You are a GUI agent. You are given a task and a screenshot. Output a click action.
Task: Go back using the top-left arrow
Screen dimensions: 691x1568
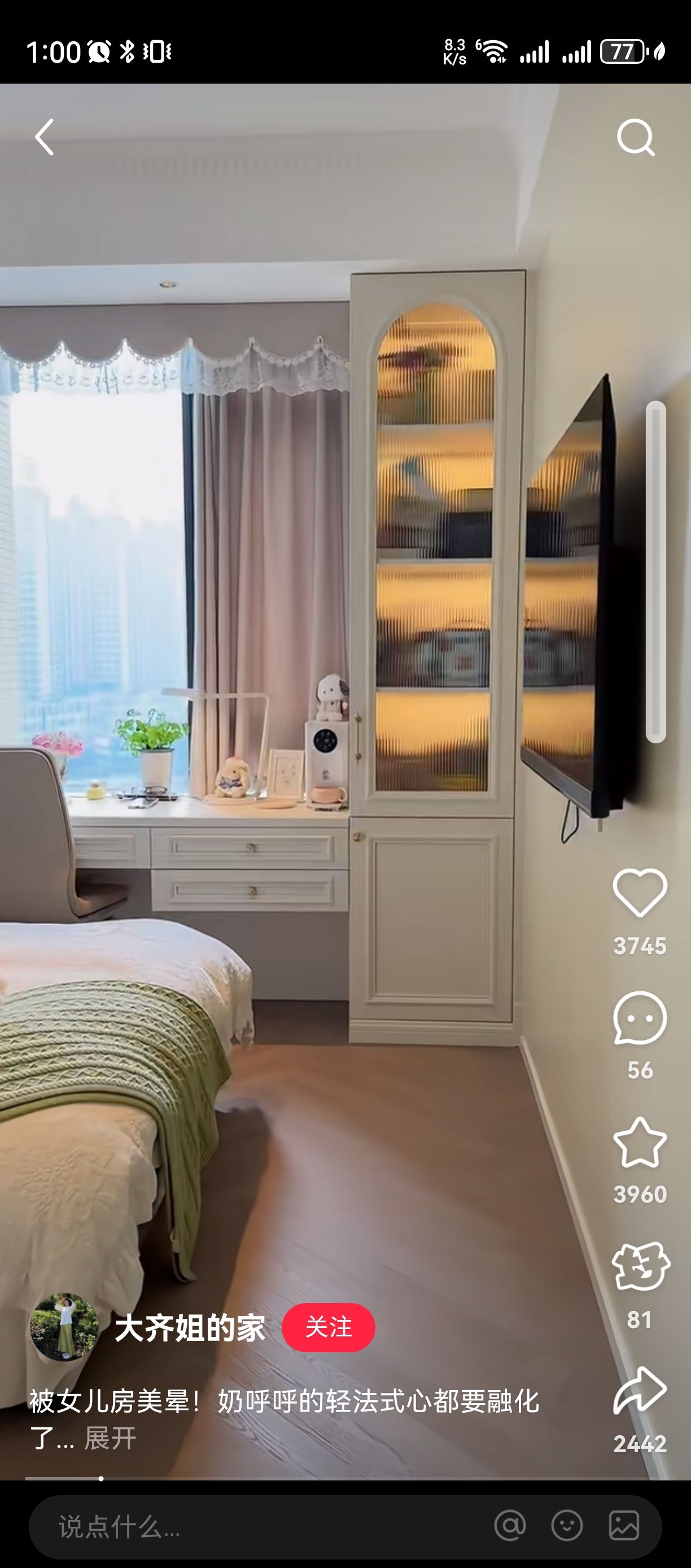[45, 137]
